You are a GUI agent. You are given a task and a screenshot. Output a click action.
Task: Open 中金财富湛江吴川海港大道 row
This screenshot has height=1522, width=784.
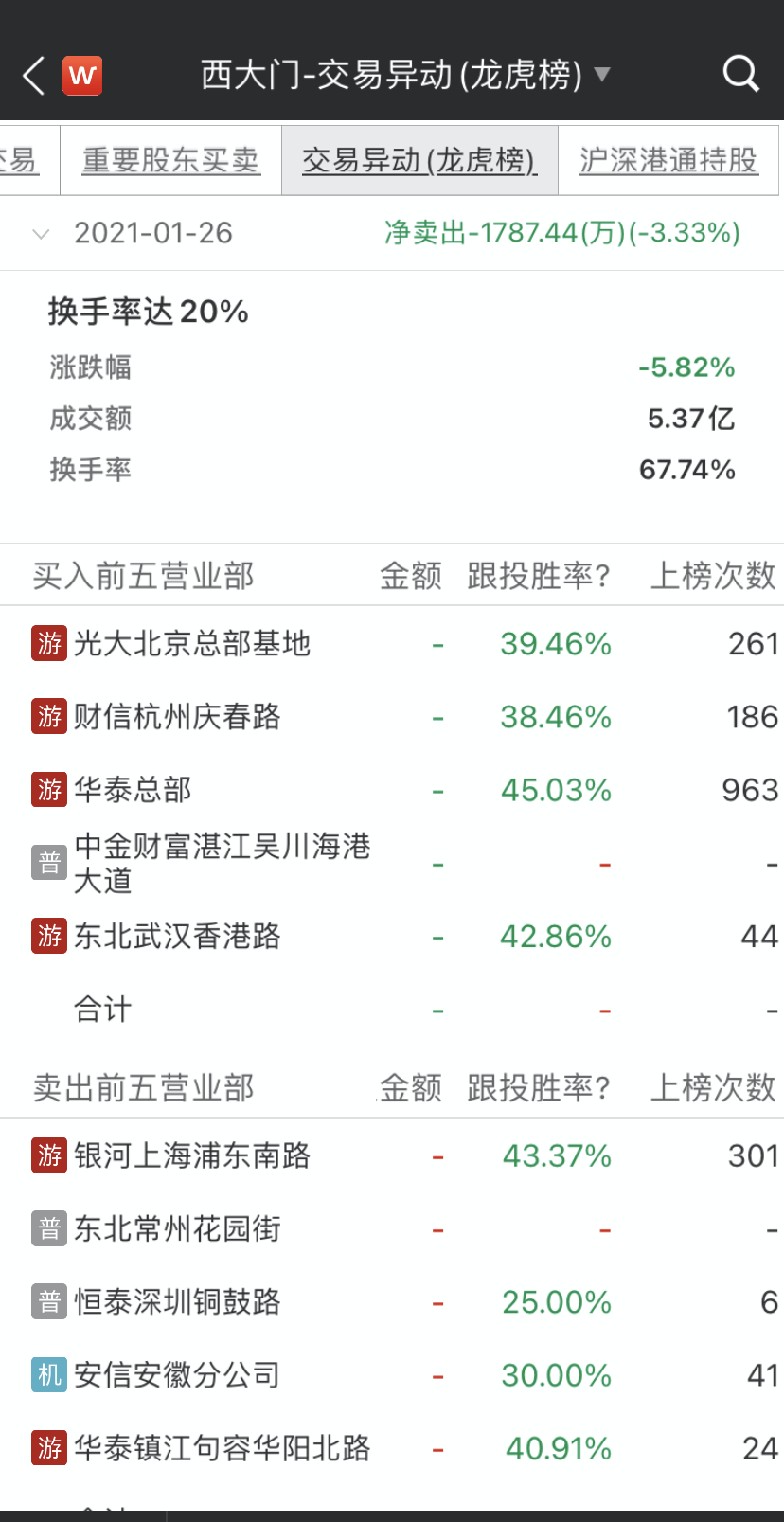click(222, 863)
